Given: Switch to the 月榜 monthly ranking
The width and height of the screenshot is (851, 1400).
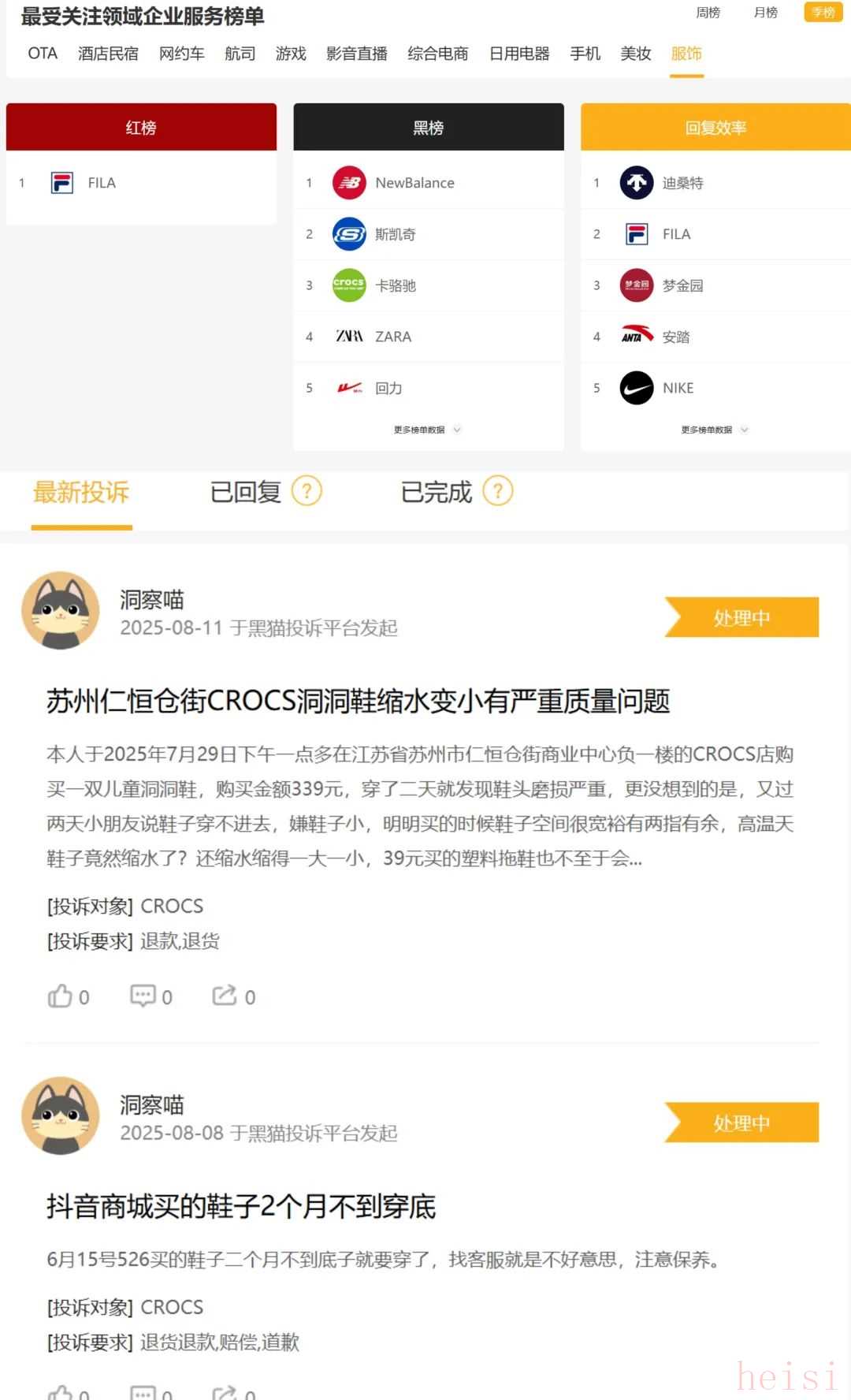Looking at the screenshot, I should click(765, 13).
